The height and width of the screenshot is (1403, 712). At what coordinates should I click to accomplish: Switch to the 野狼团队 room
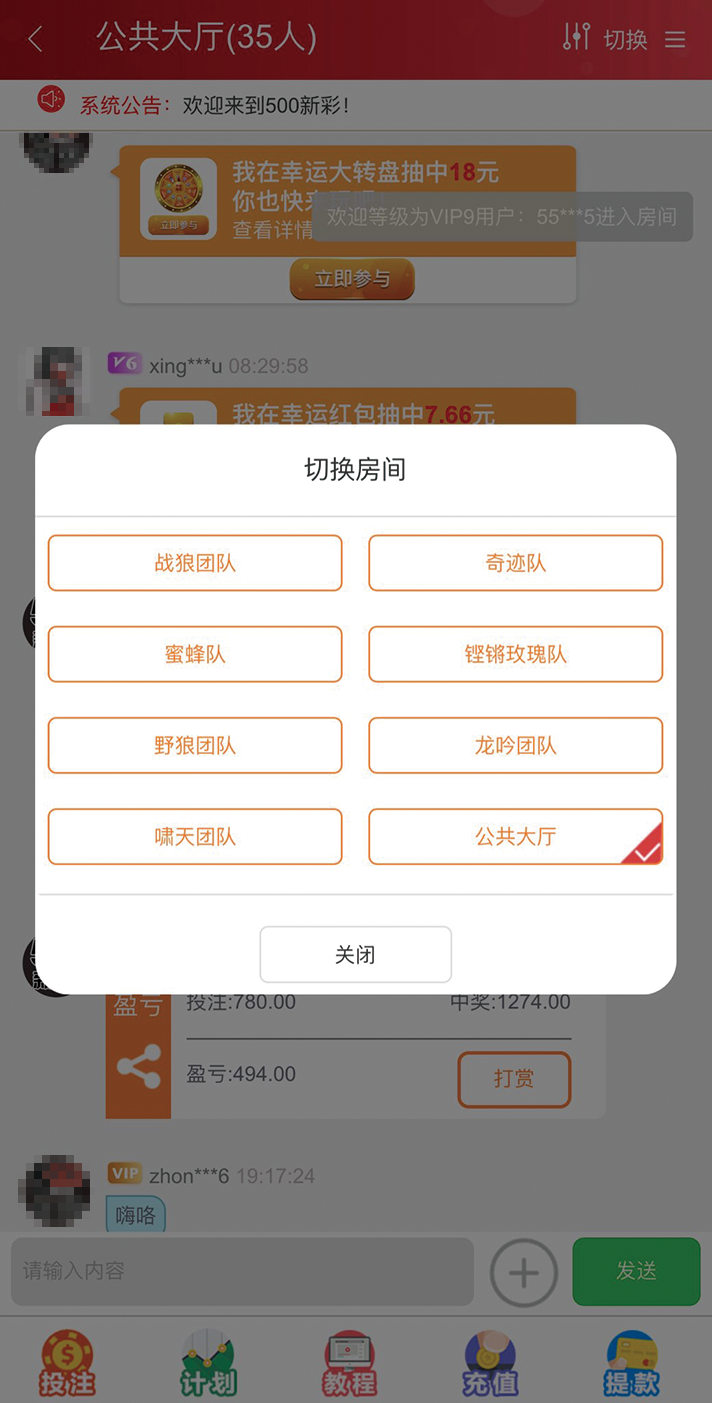coord(195,745)
